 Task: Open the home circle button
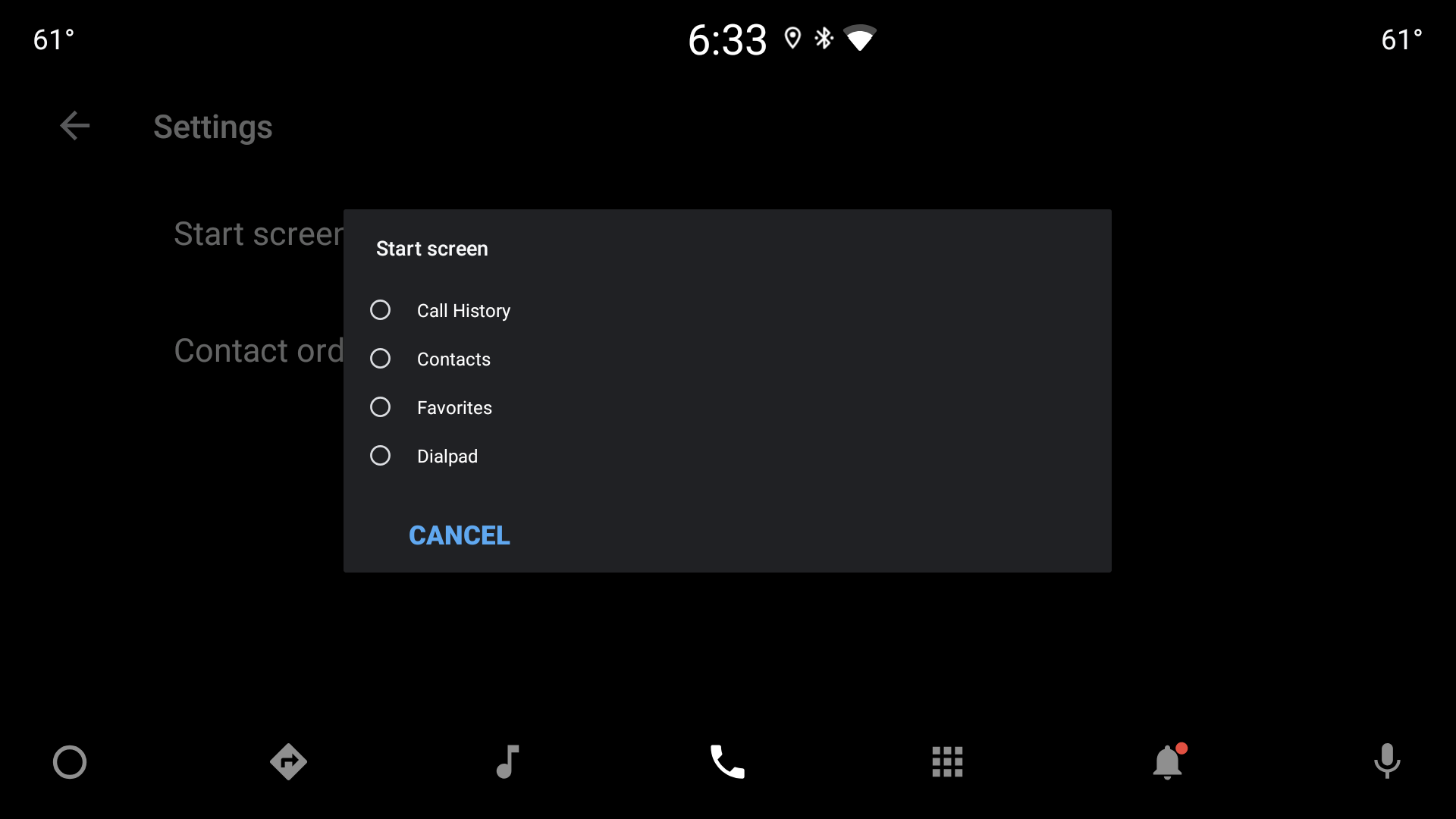pyautogui.click(x=70, y=762)
